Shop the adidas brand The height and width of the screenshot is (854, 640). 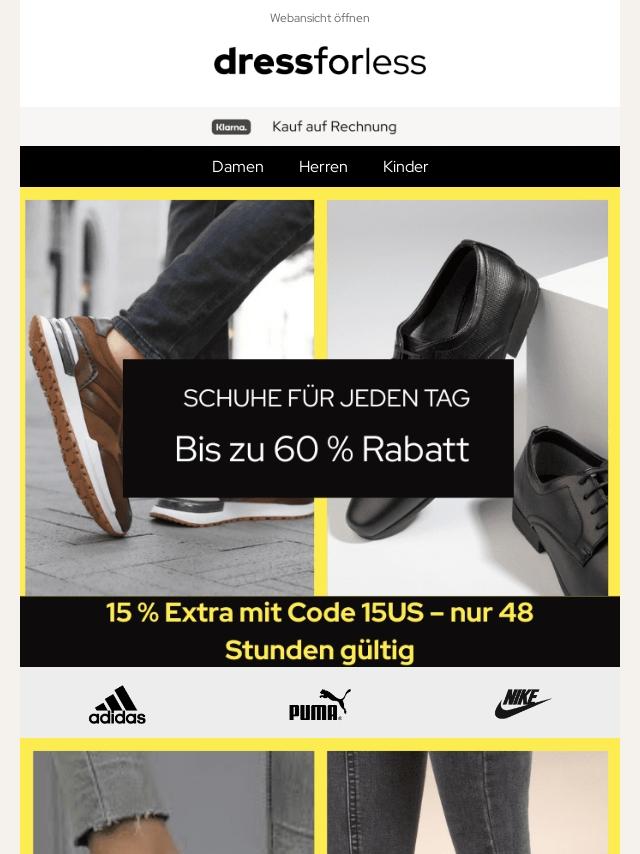click(117, 704)
